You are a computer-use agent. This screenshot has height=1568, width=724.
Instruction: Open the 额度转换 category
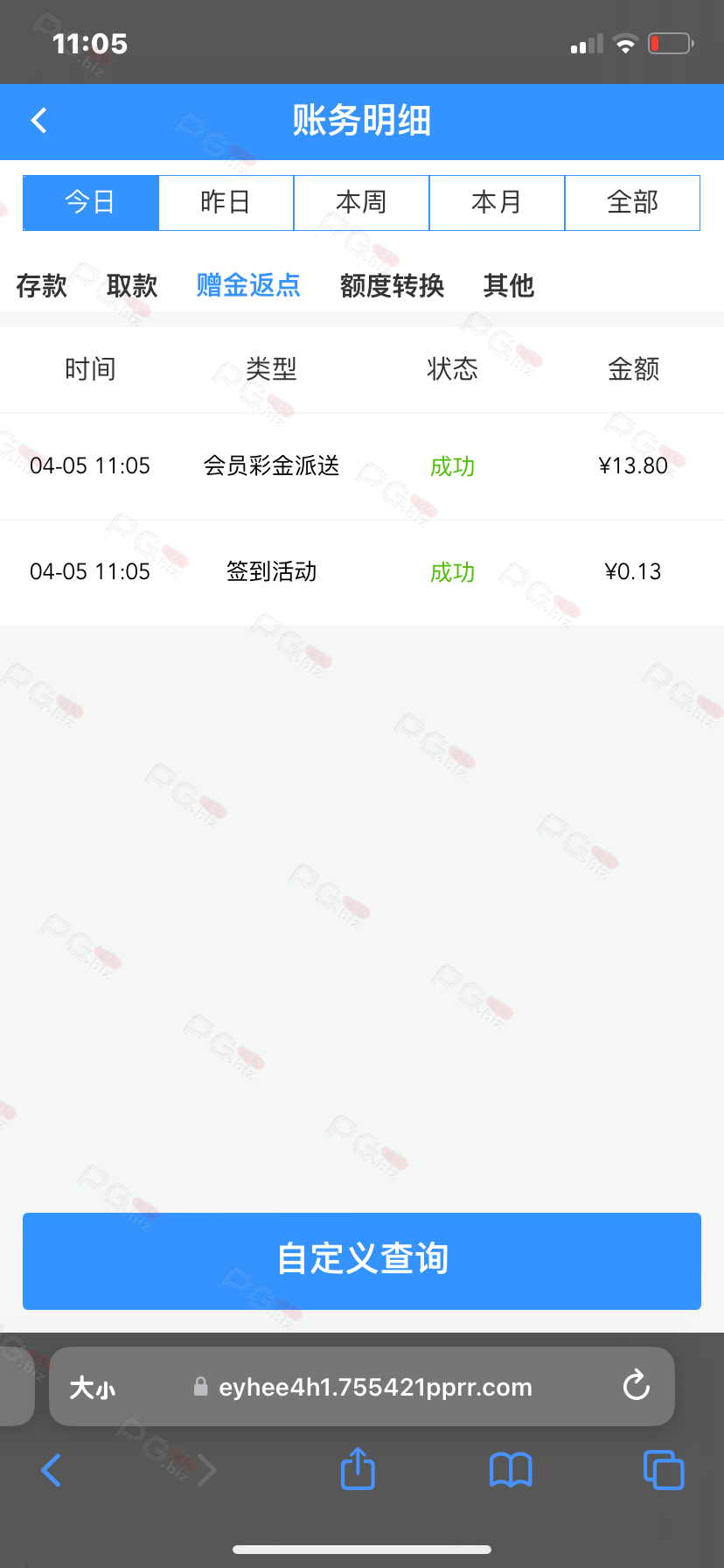pos(392,285)
